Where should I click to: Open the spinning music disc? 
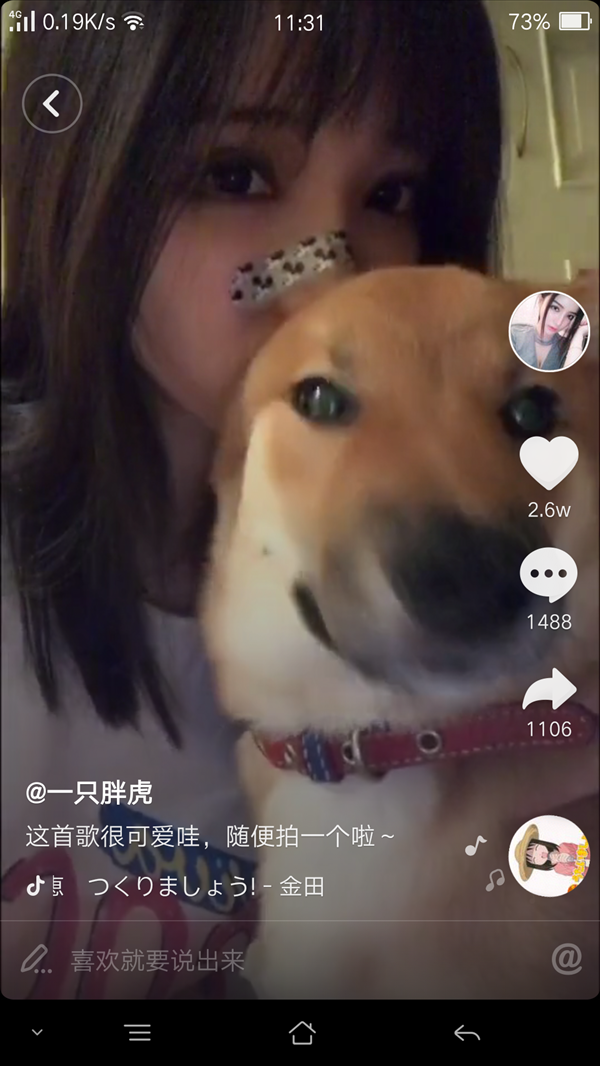[549, 855]
